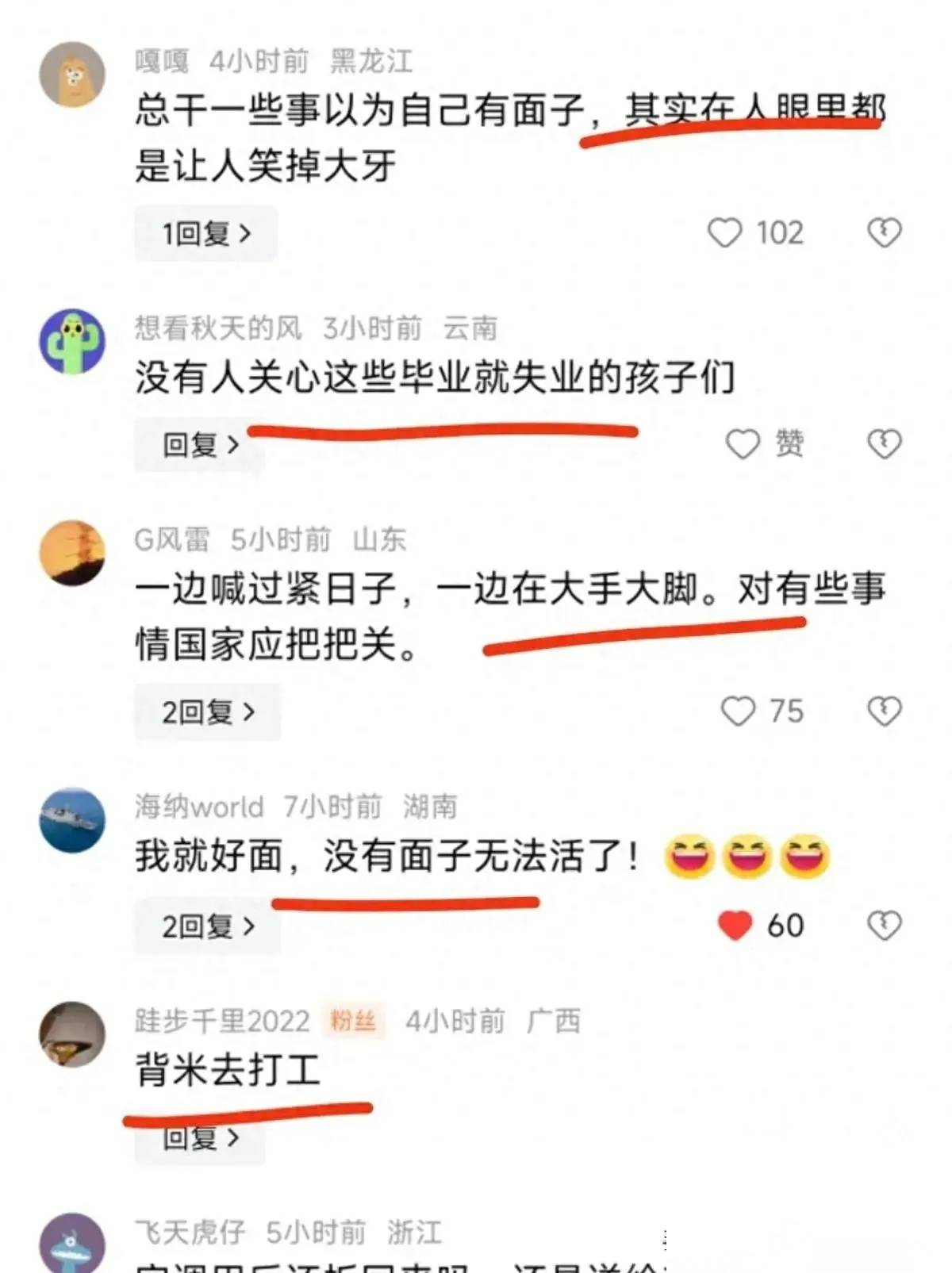Reply to 跬步千里2022's comment
The width and height of the screenshot is (952, 1273).
click(199, 1139)
